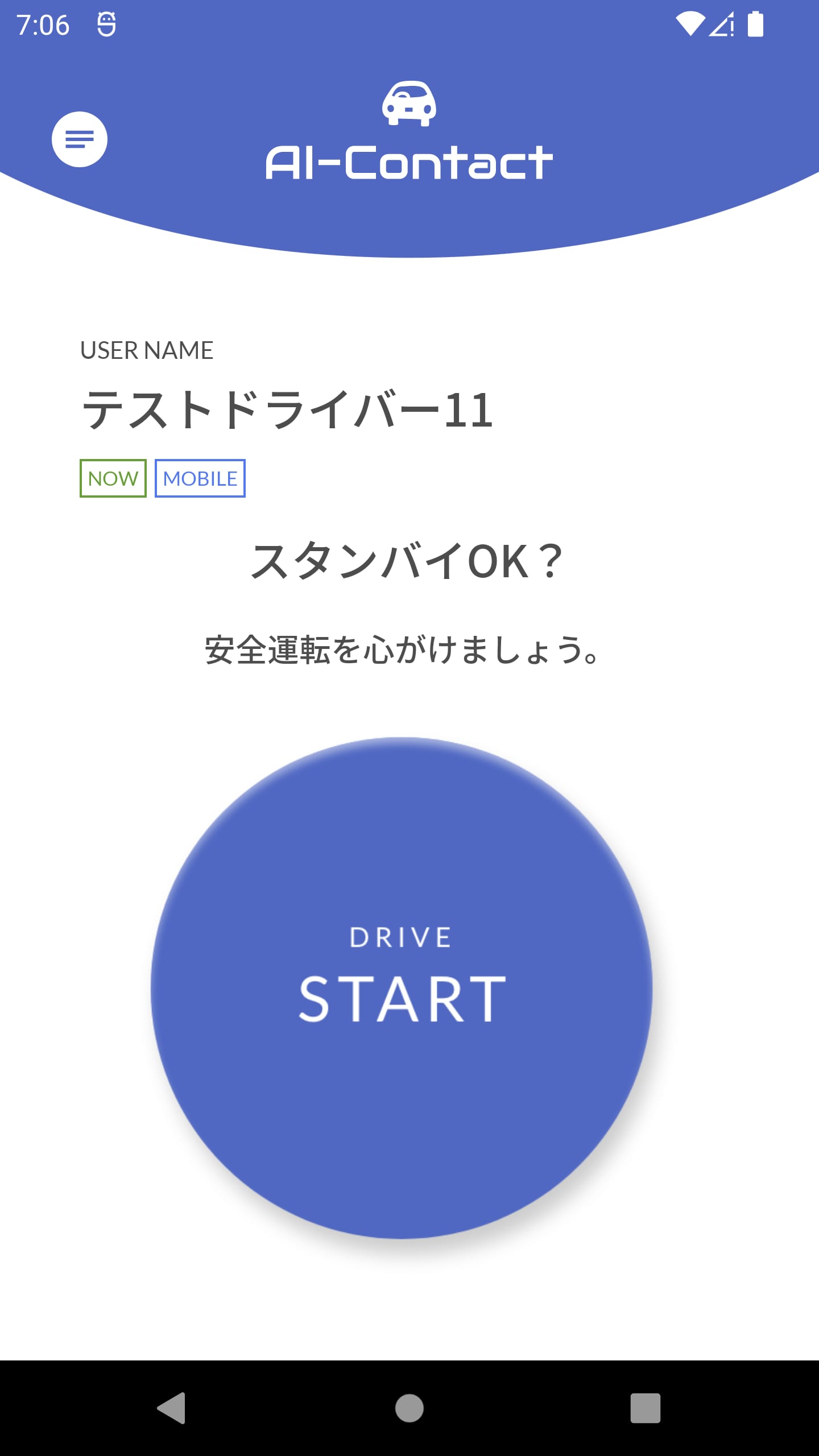Screen dimensions: 819x1456
Task: Open menu to expand navigation drawer
Action: click(x=81, y=138)
